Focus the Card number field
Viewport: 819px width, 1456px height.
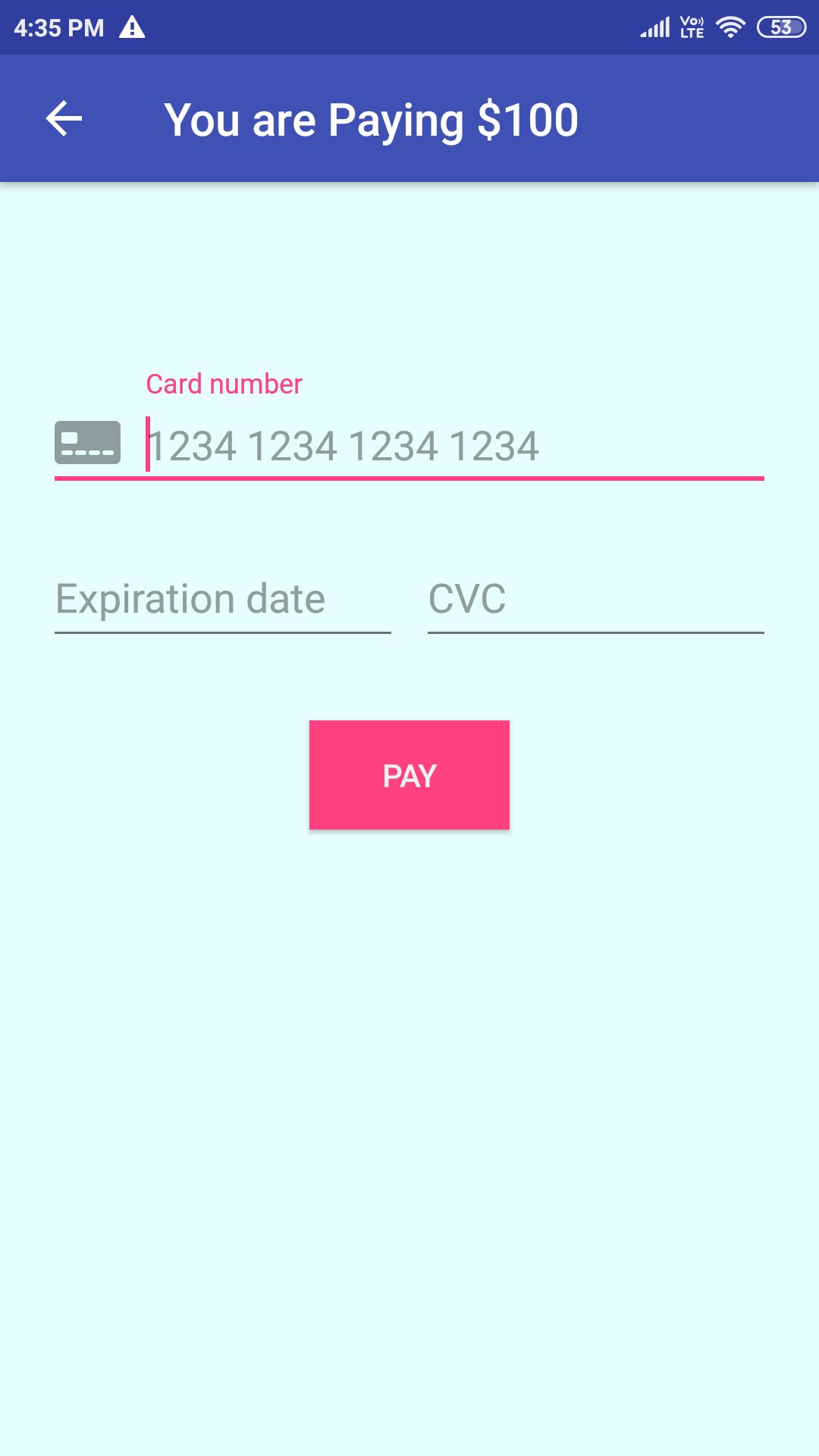(x=453, y=446)
